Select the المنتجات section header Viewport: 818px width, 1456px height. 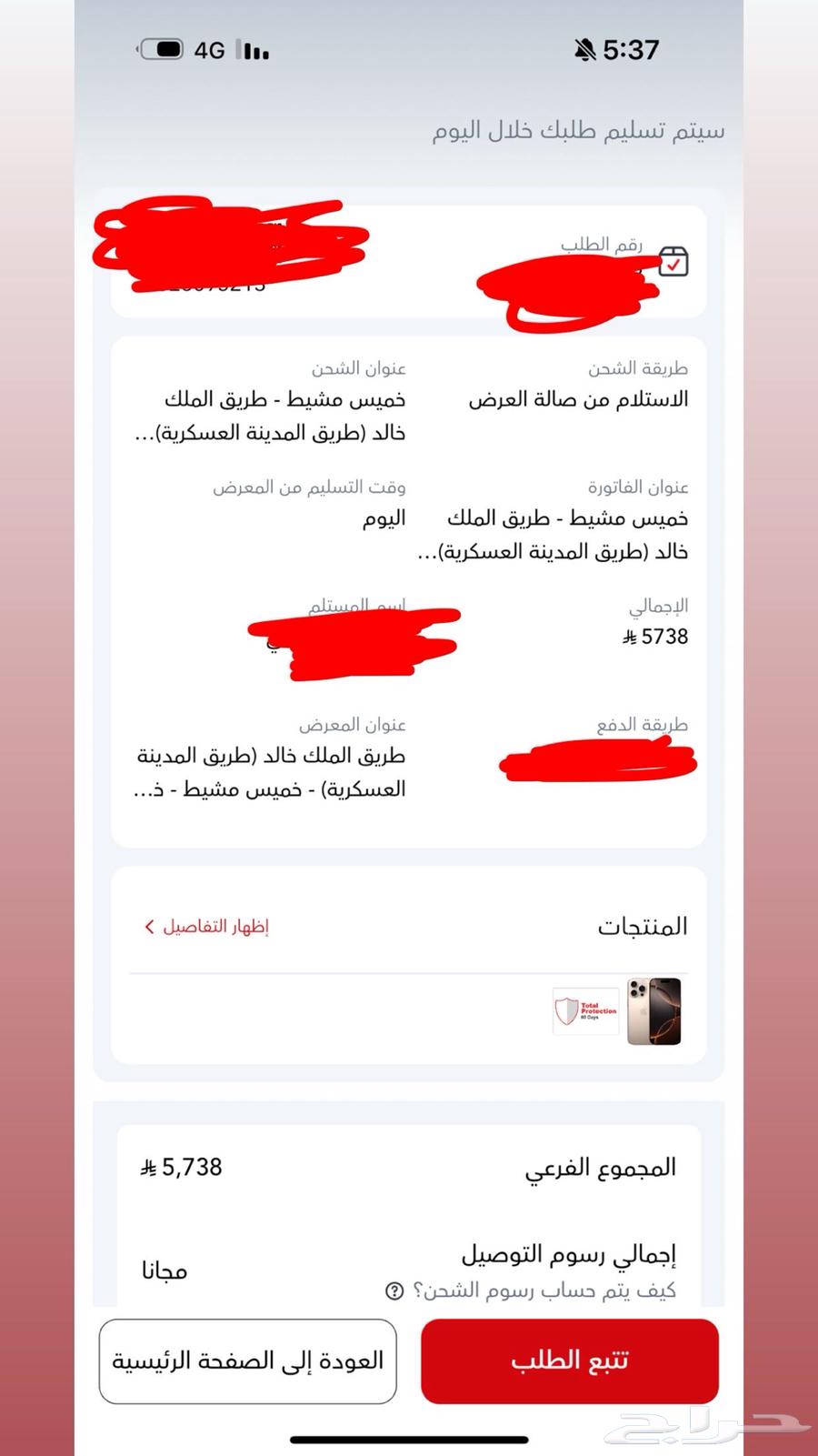643,926
